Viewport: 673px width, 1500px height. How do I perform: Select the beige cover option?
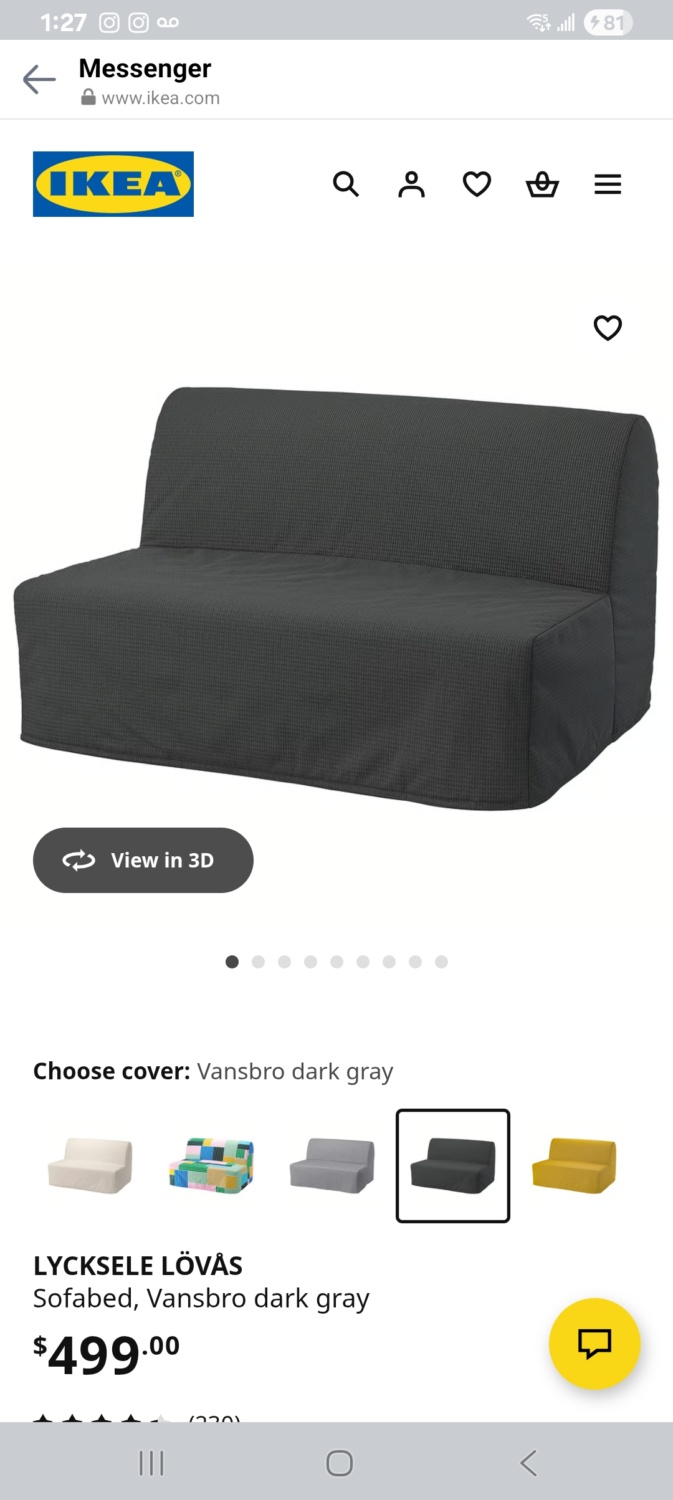[90, 1165]
